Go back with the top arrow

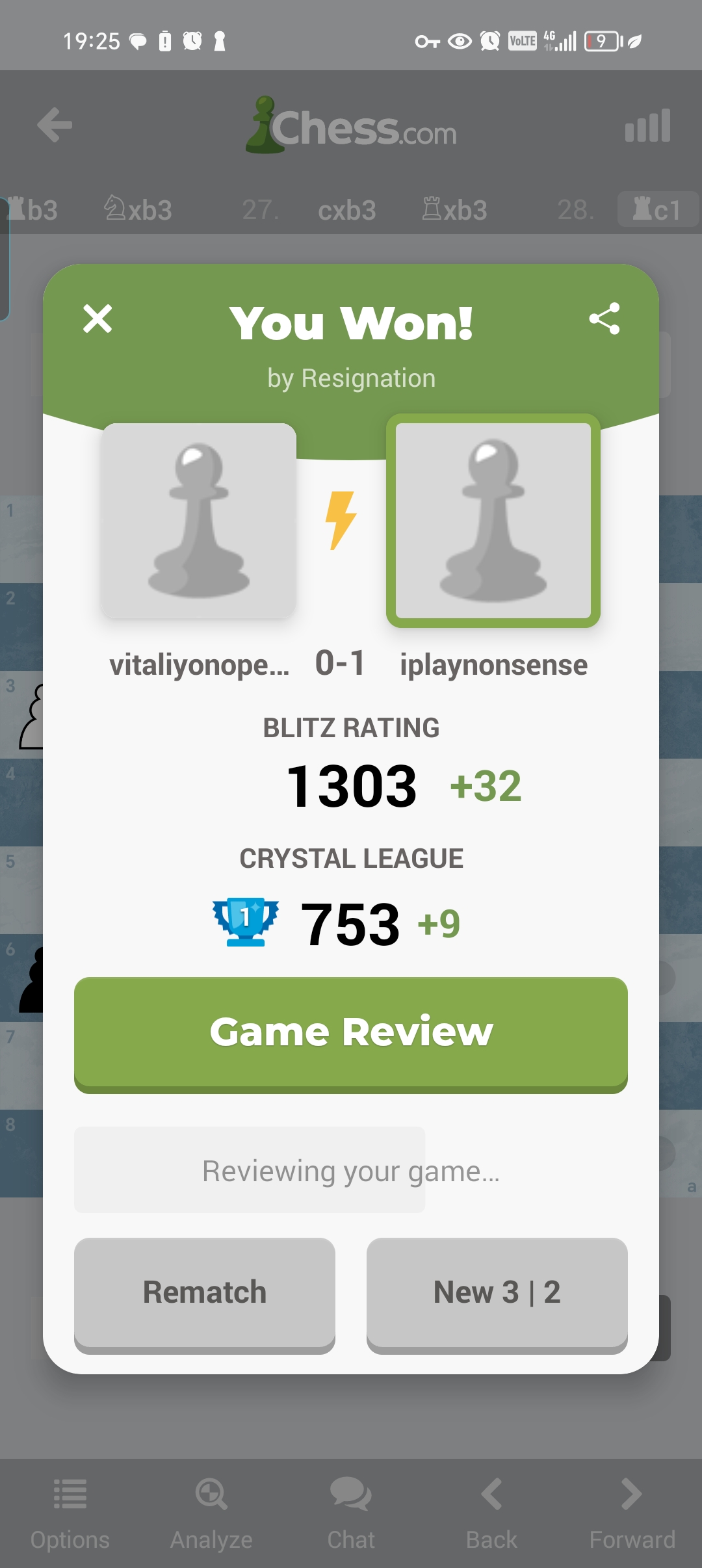55,125
